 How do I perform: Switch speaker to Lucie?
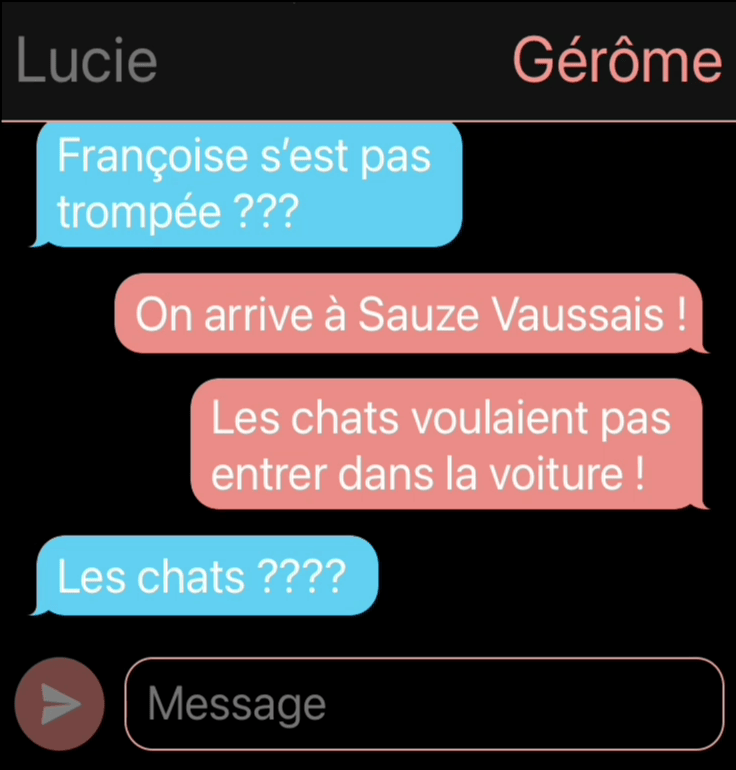click(87, 61)
